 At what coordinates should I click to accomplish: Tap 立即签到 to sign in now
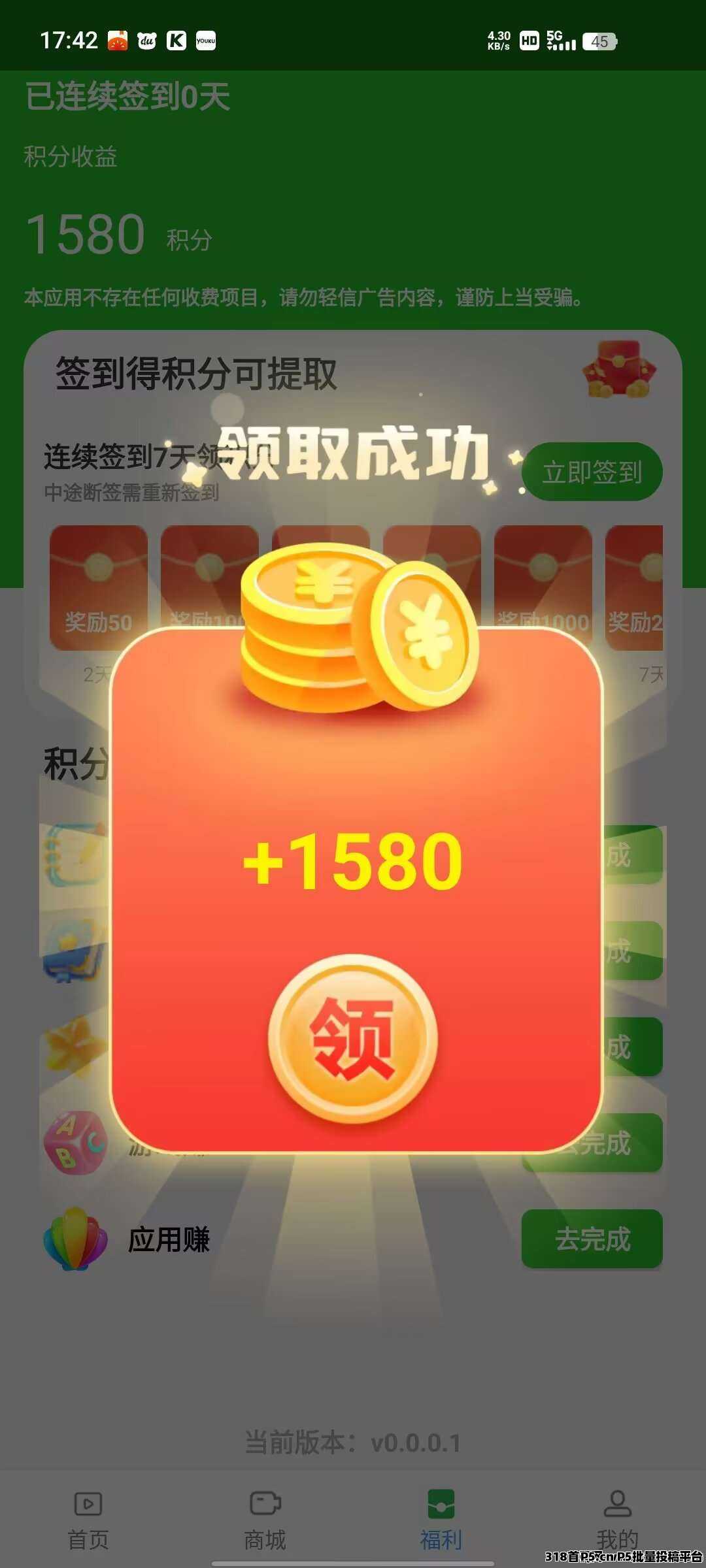pos(592,472)
